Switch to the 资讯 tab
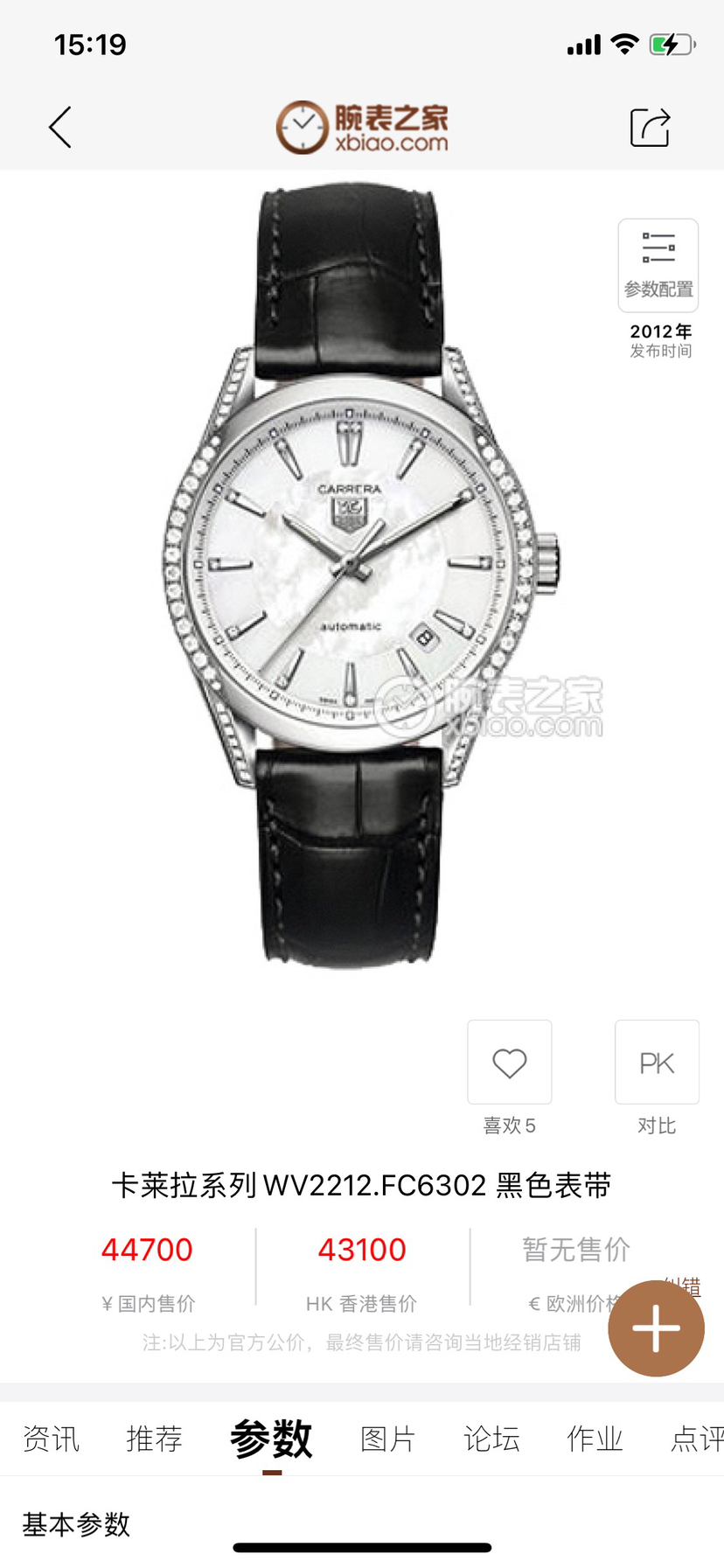Image resolution: width=724 pixels, height=1568 pixels. click(x=51, y=1439)
